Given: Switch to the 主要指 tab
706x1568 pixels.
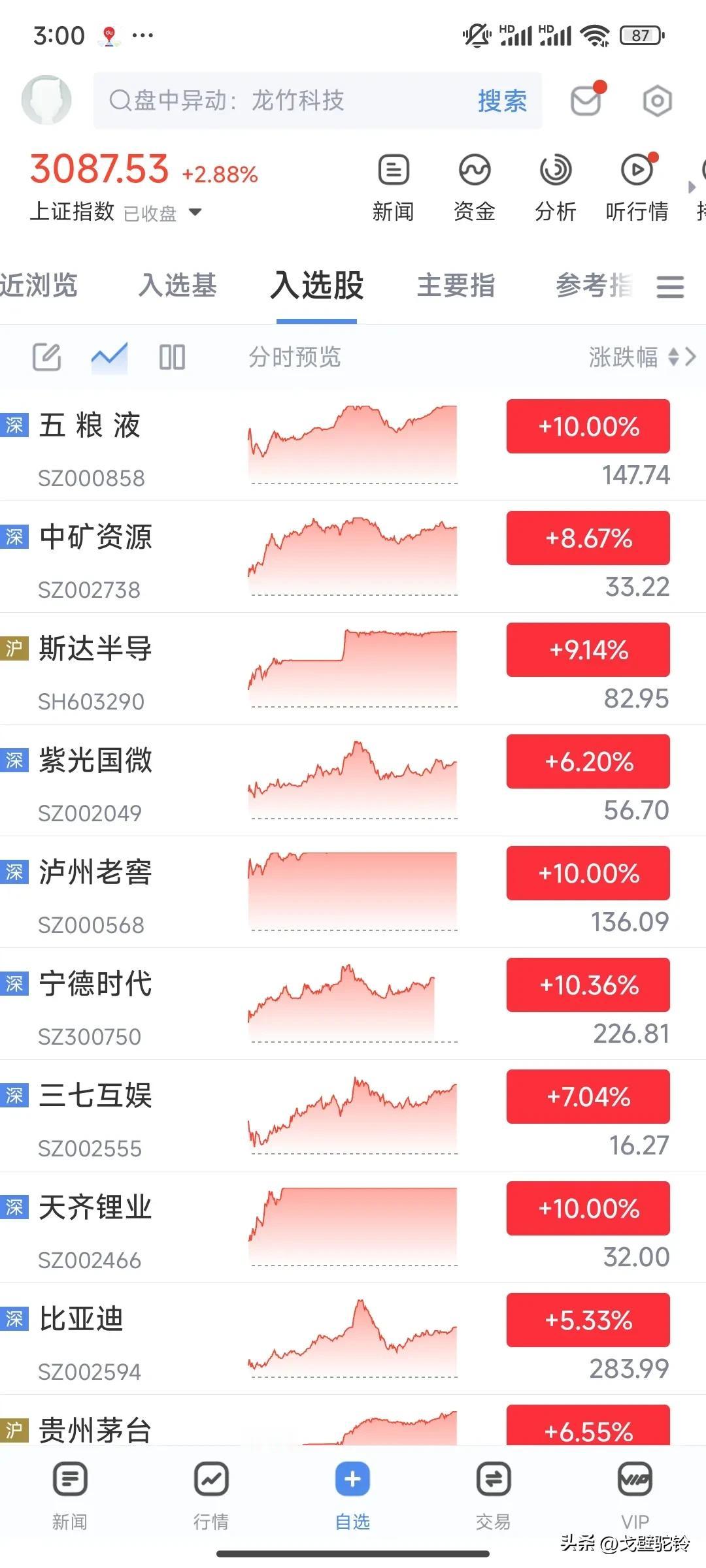Looking at the screenshot, I should tap(456, 286).
